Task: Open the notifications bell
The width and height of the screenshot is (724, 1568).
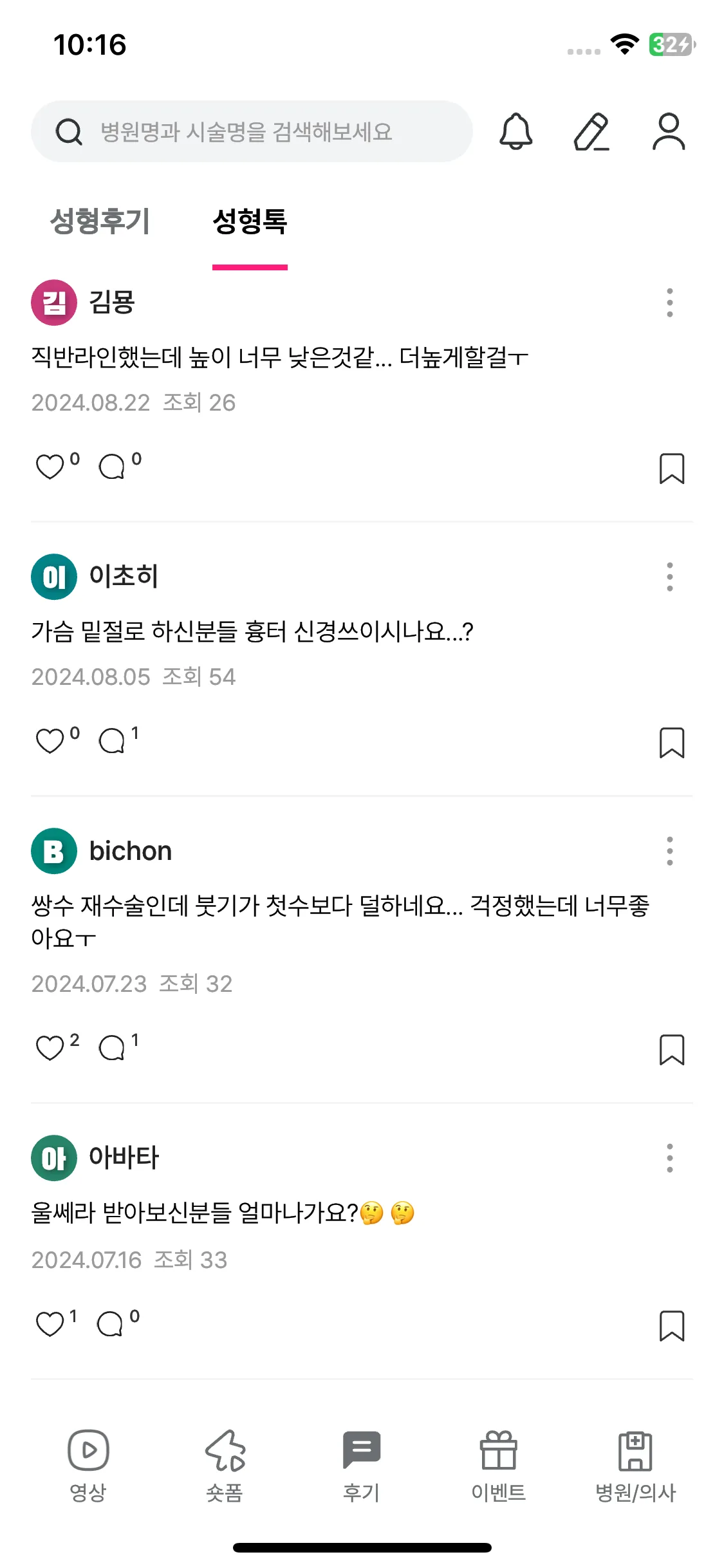Action: click(515, 131)
